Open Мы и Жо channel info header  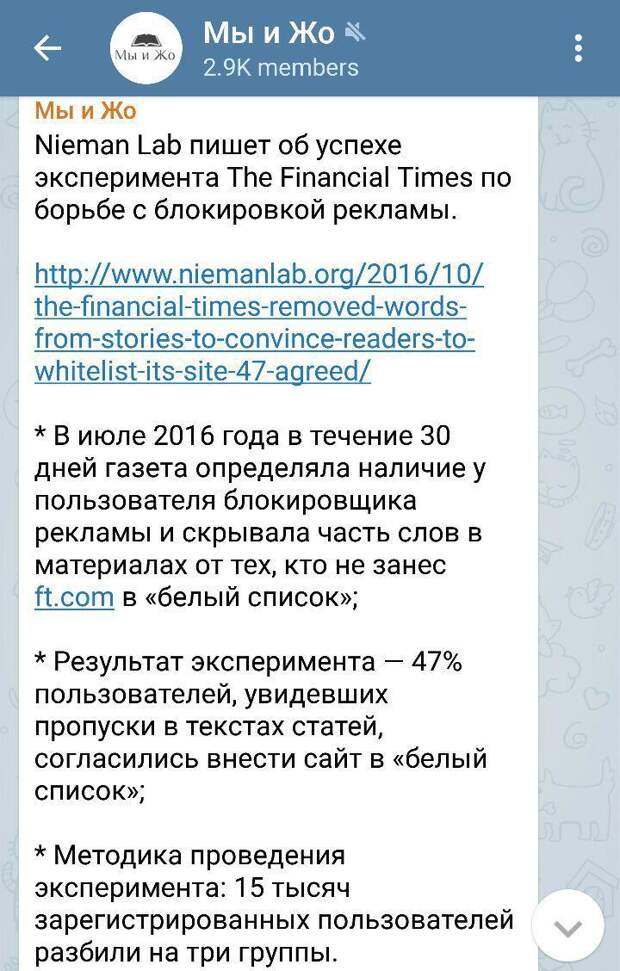coord(280,49)
